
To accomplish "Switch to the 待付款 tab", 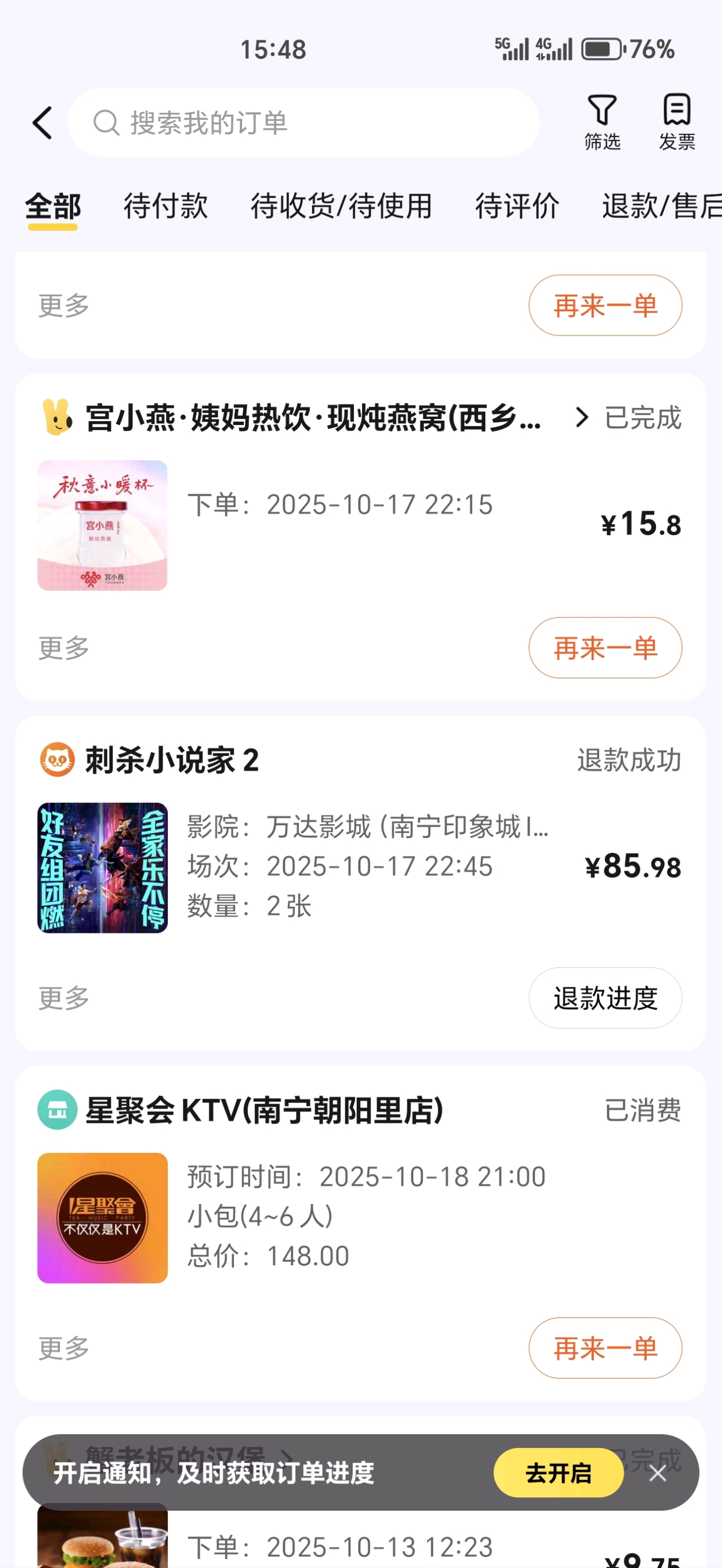I will [x=166, y=206].
